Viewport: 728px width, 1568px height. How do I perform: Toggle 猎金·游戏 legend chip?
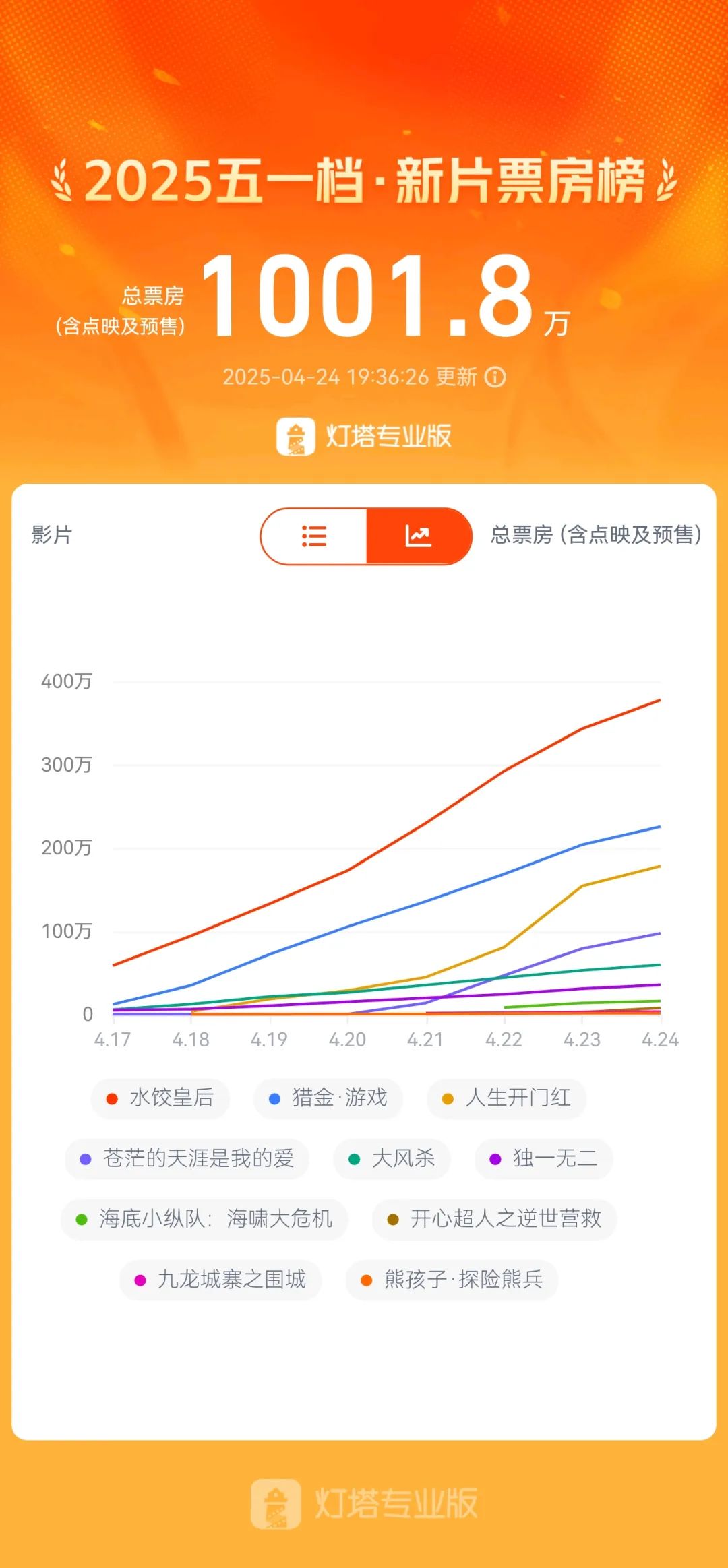coord(328,1098)
